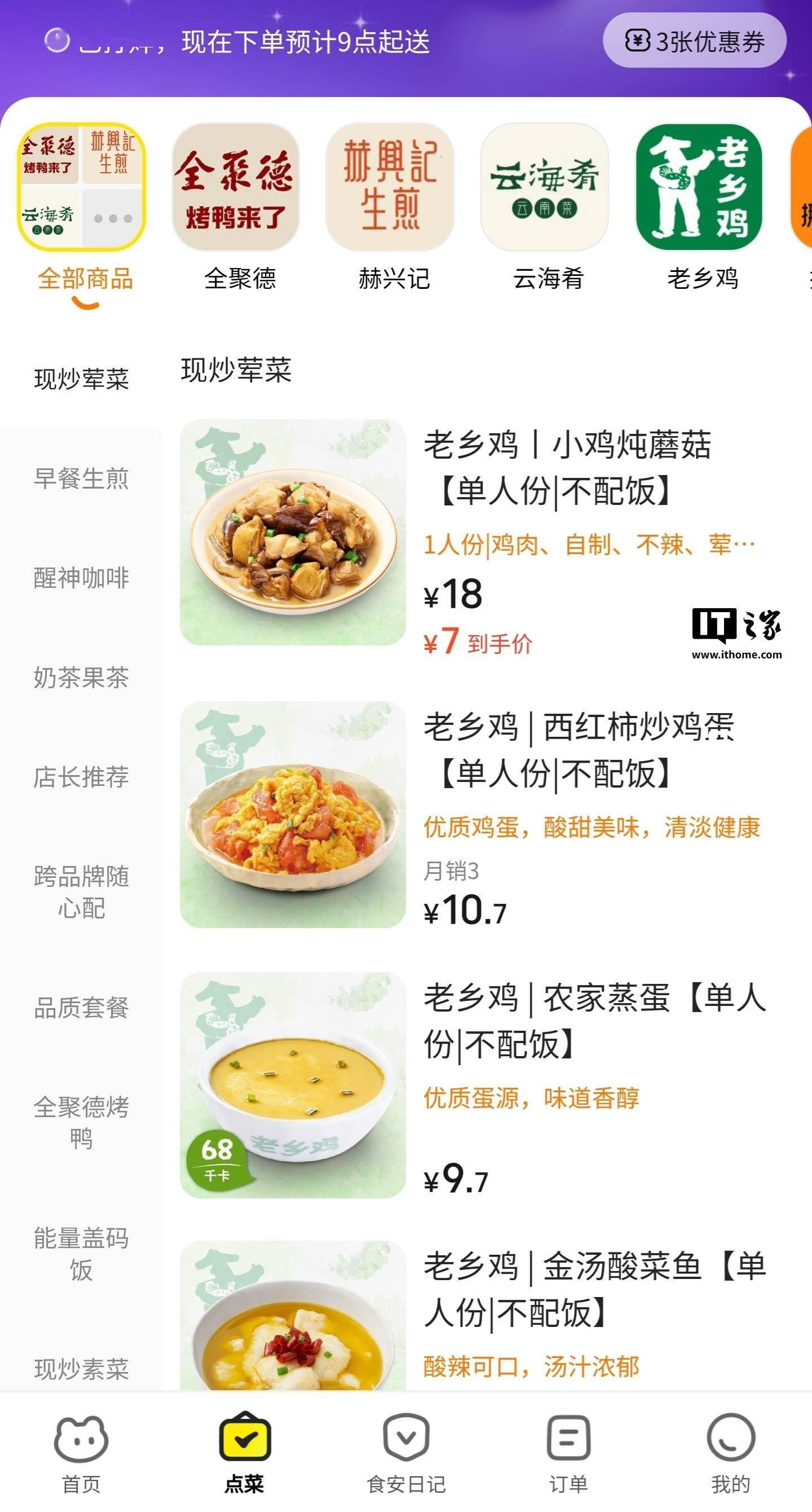Viewport: 812px width, 1512px height.
Task: Open the 奶茶果茶 category
Action: [x=82, y=678]
